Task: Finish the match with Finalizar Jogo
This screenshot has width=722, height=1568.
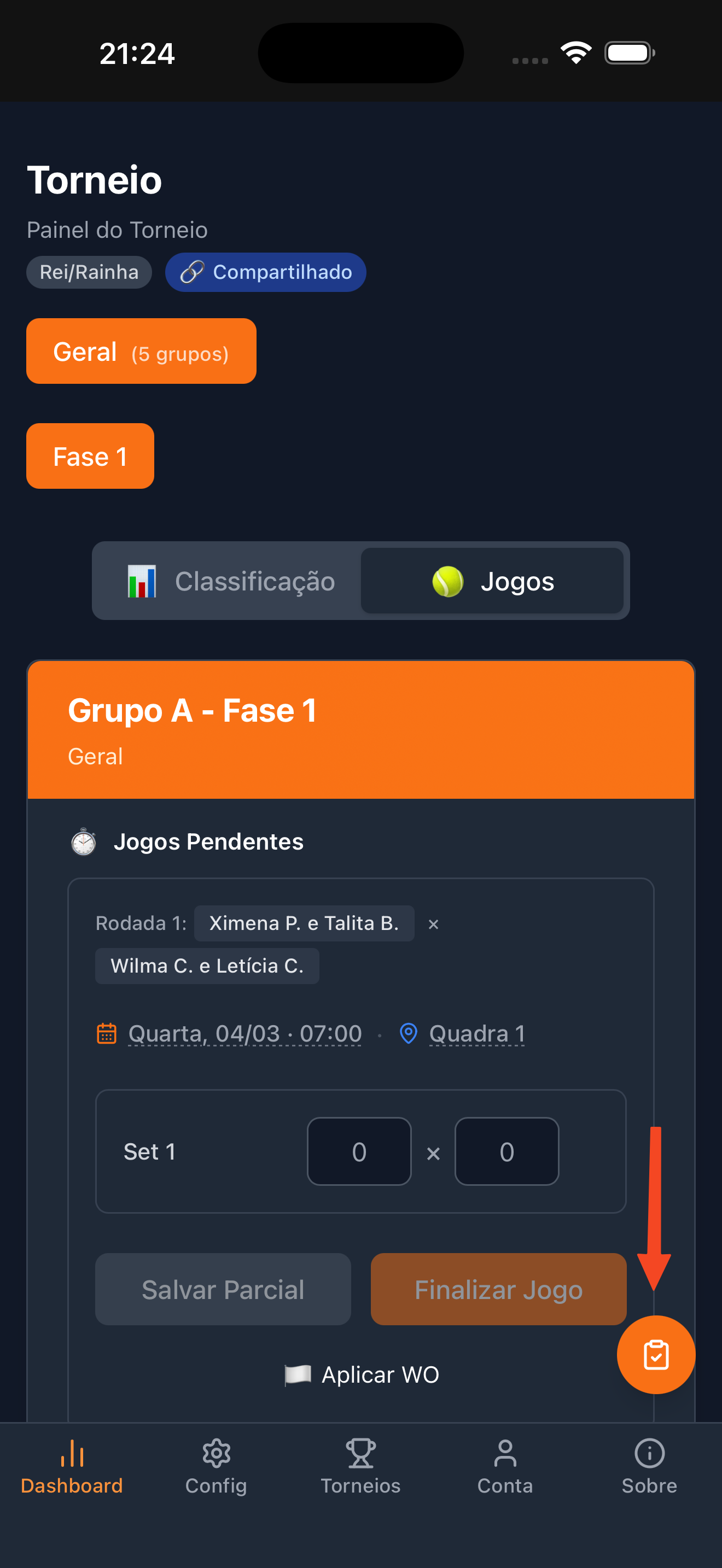Action: [x=498, y=1289]
